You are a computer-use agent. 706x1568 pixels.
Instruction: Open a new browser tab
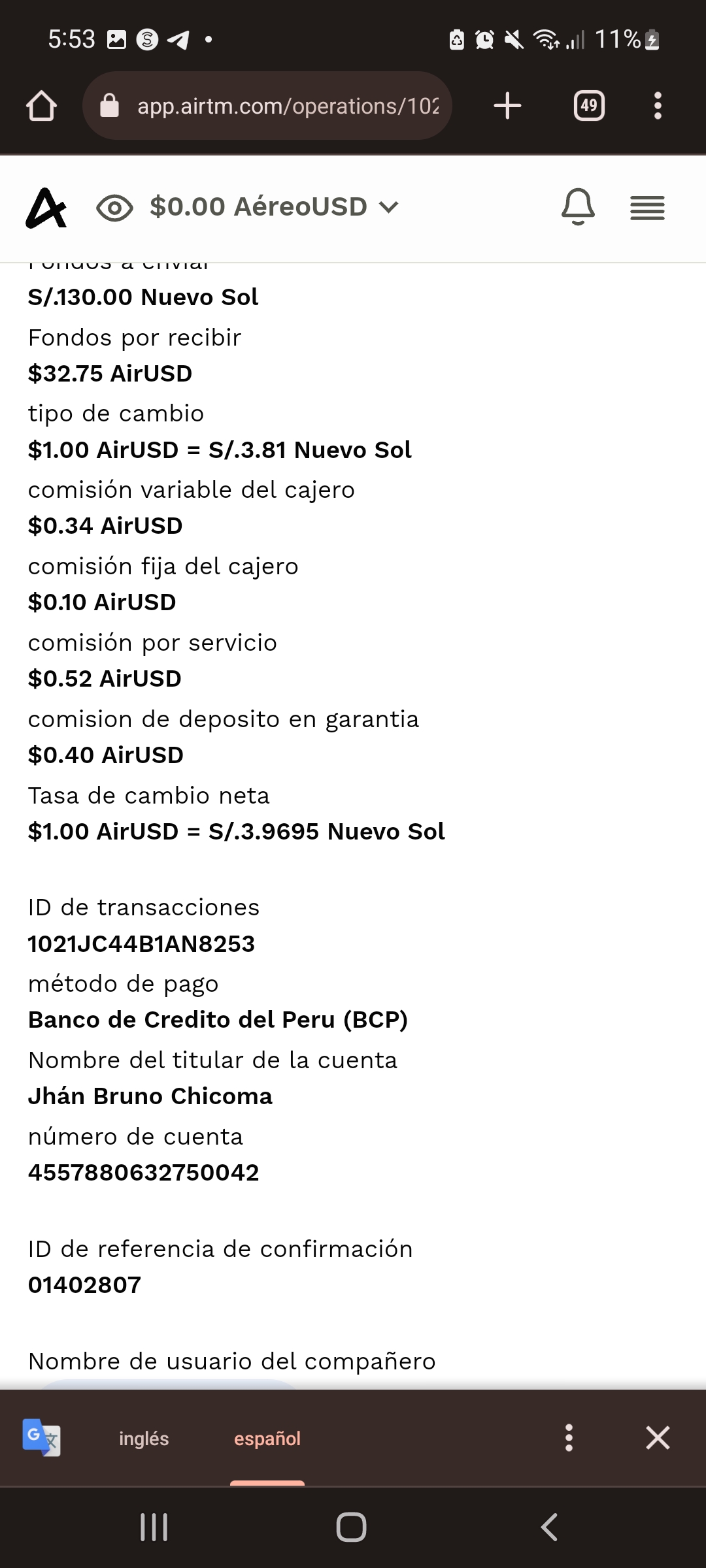click(x=507, y=106)
